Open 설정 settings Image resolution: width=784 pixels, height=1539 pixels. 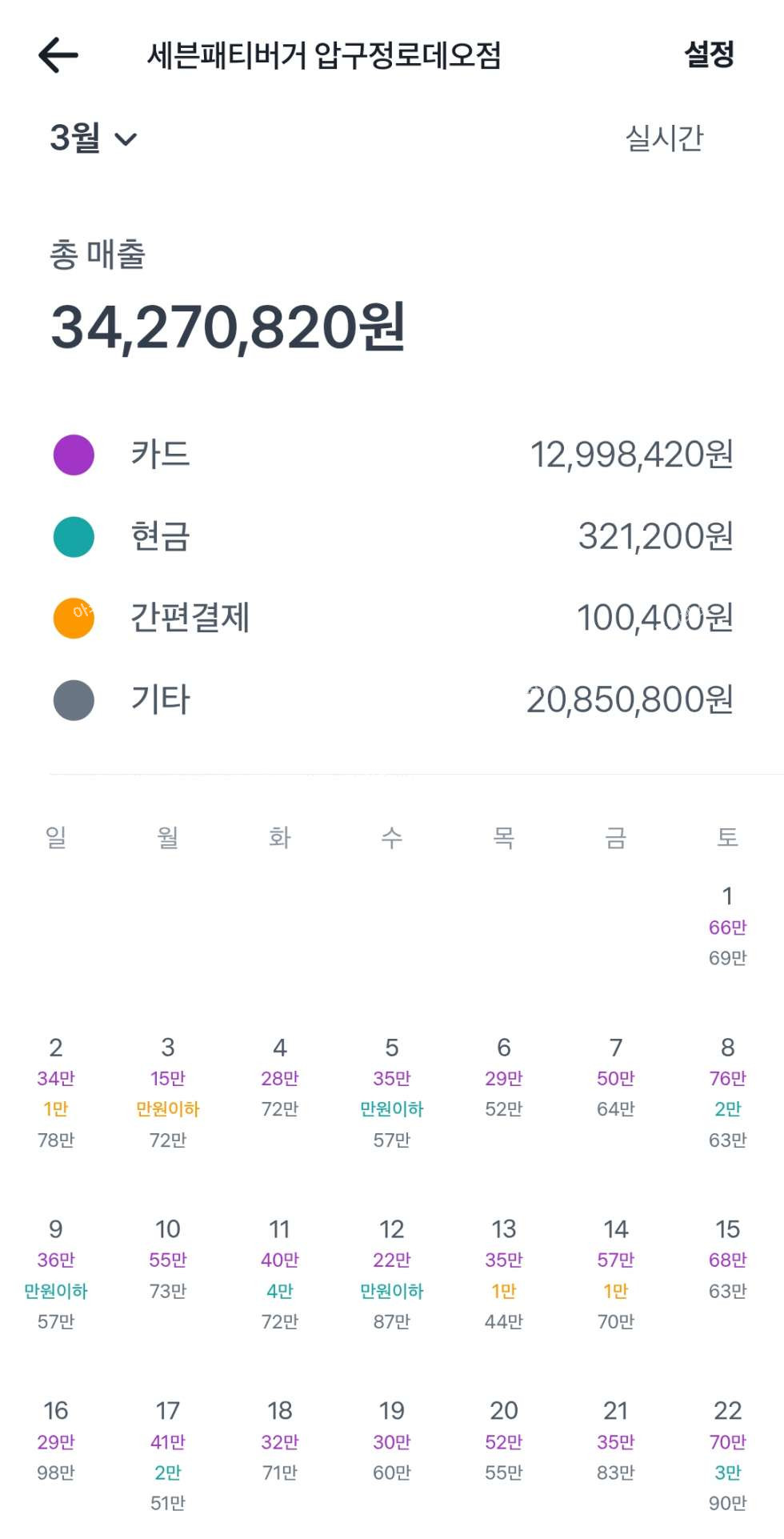pos(709,55)
